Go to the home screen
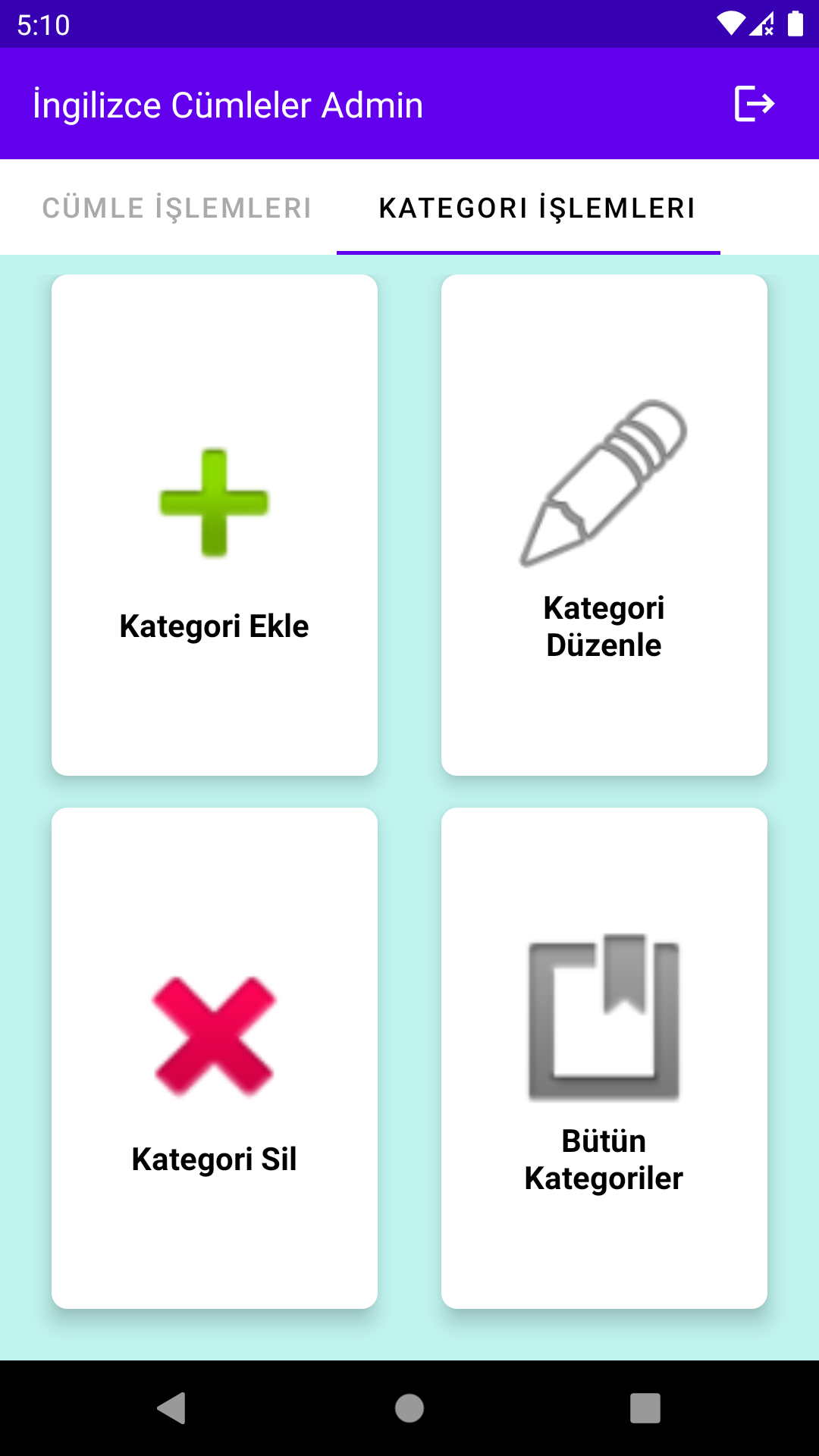 point(409,1408)
